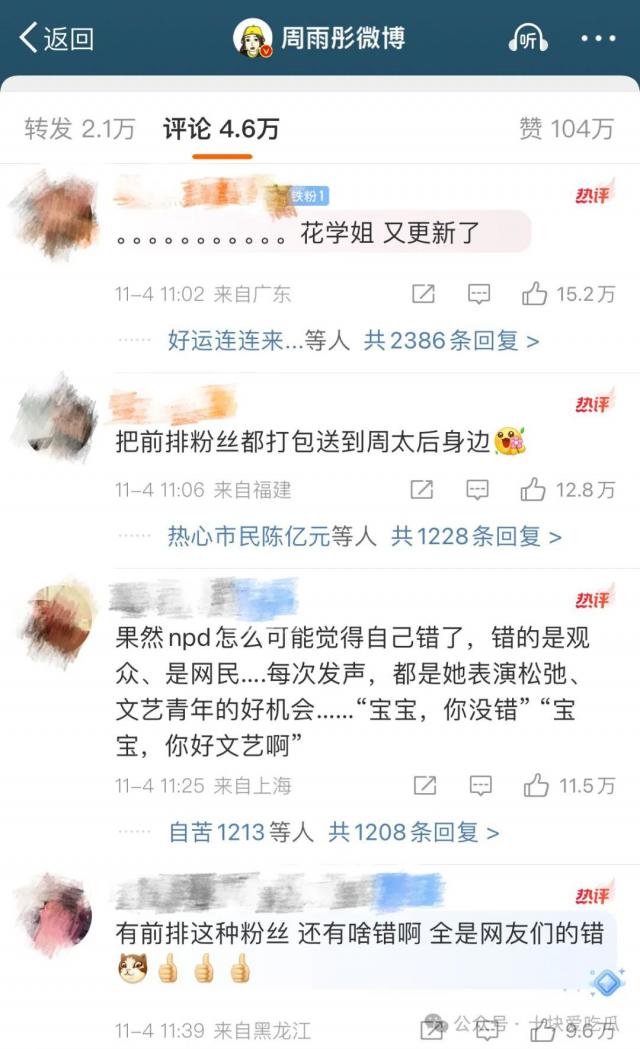Screen dimensions: 640x1049
Task: Reply to the 果然npd comment
Action: [x=479, y=785]
